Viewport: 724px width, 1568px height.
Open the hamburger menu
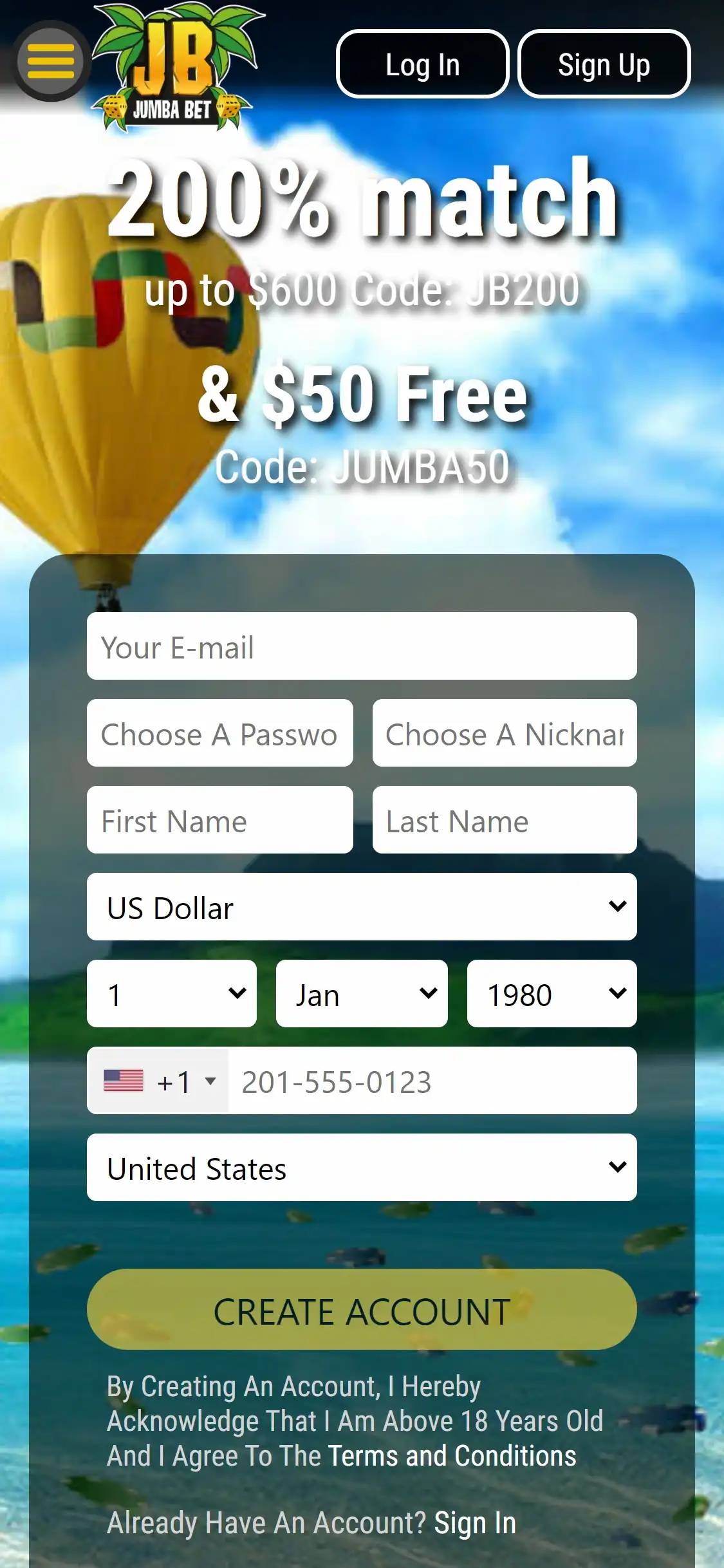50,62
